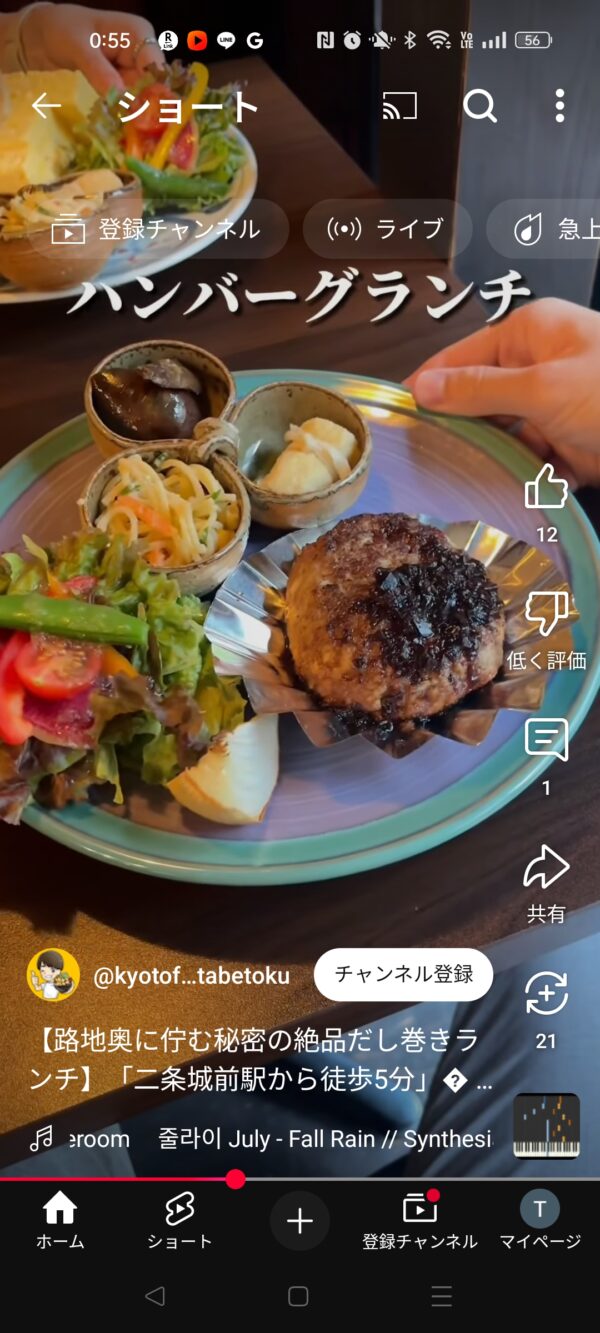Select the ライブ filter chip

387,229
